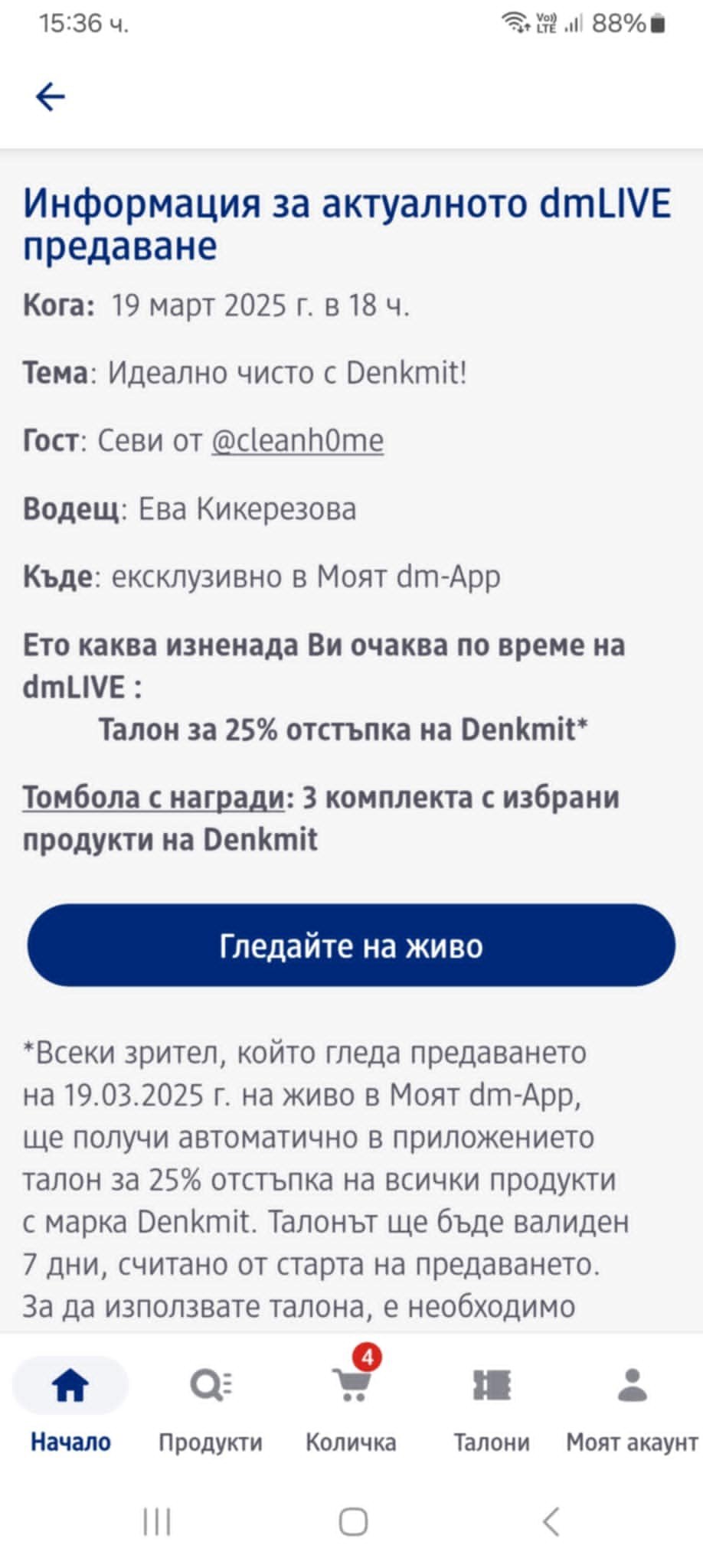Open the Моят акаунт tab

[633, 1406]
